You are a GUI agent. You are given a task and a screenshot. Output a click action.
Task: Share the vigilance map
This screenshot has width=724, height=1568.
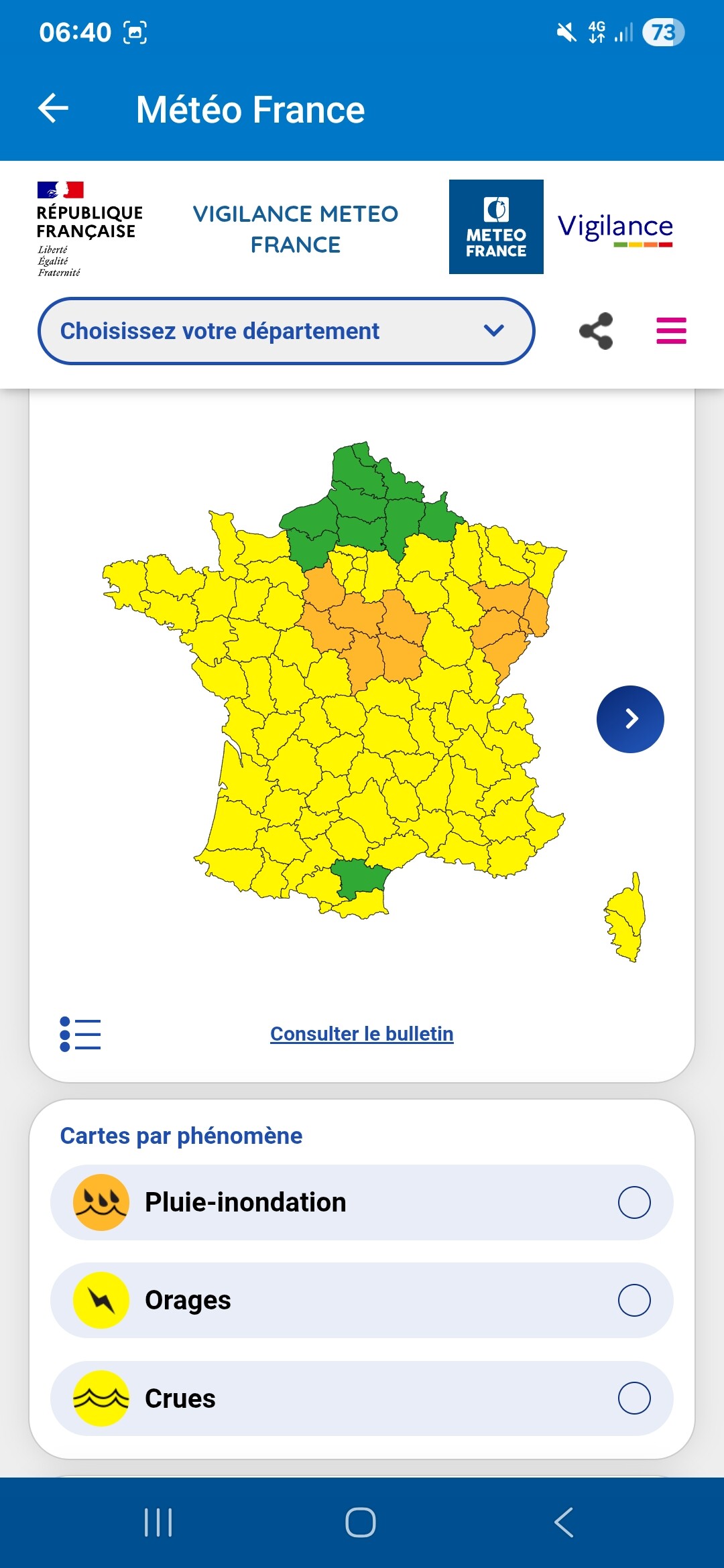(x=596, y=331)
